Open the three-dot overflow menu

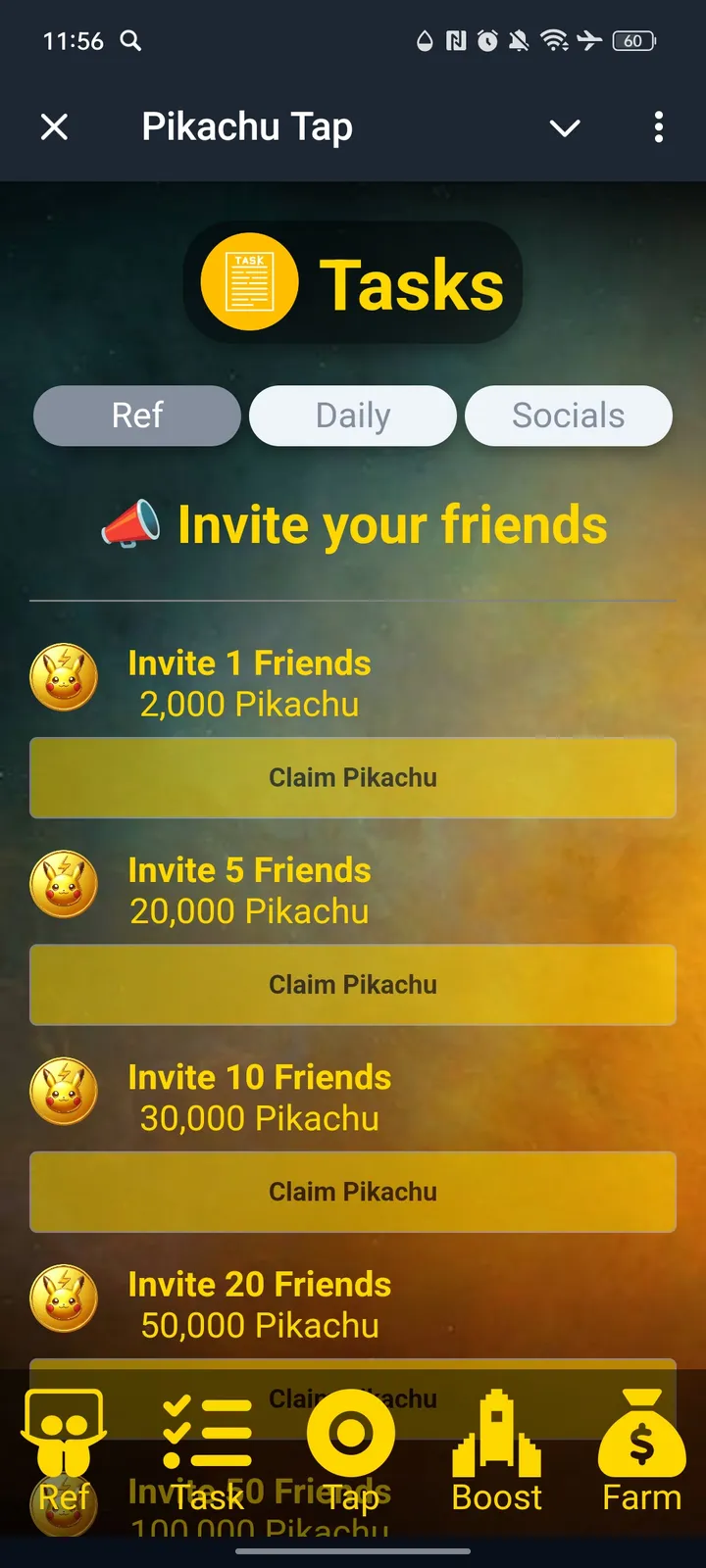659,127
